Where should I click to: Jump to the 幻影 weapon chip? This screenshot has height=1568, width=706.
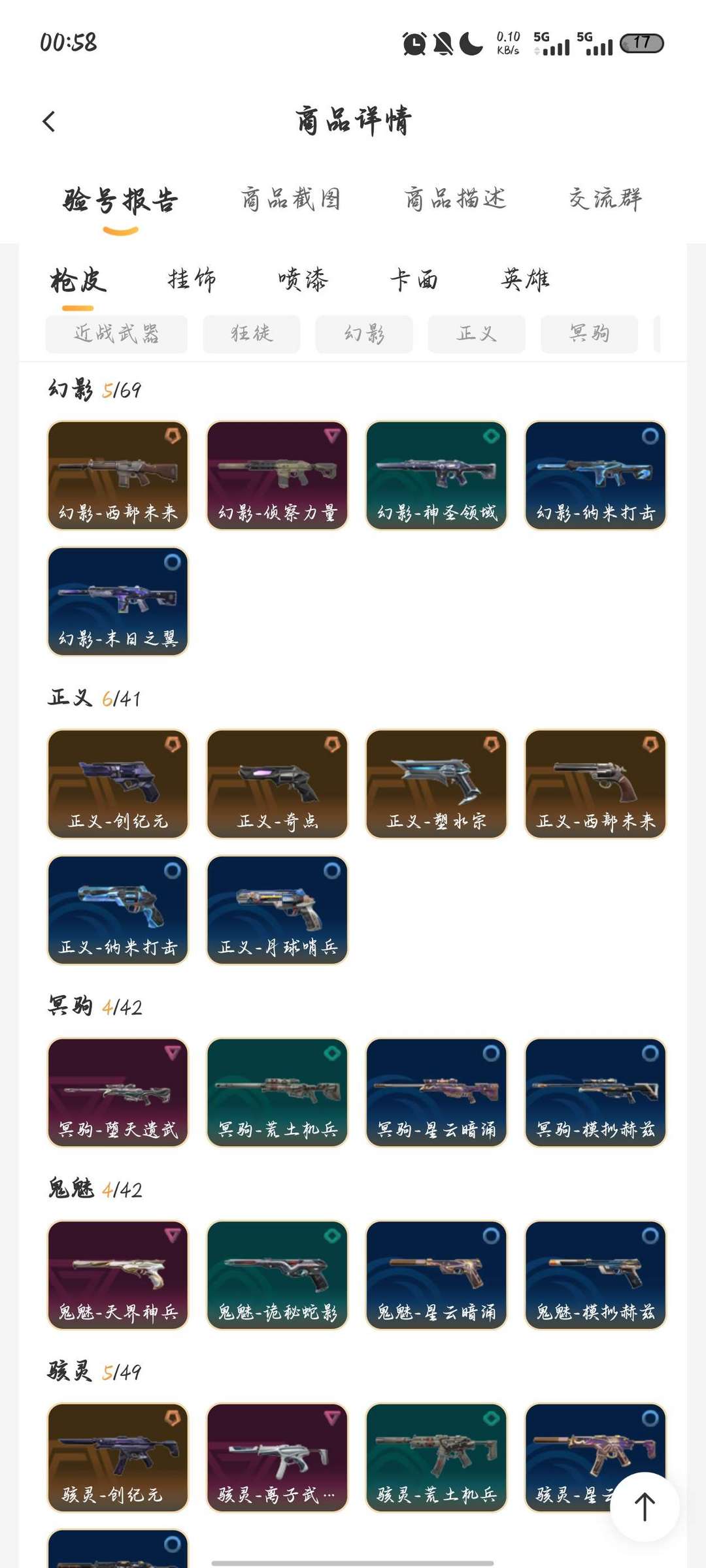coord(364,334)
